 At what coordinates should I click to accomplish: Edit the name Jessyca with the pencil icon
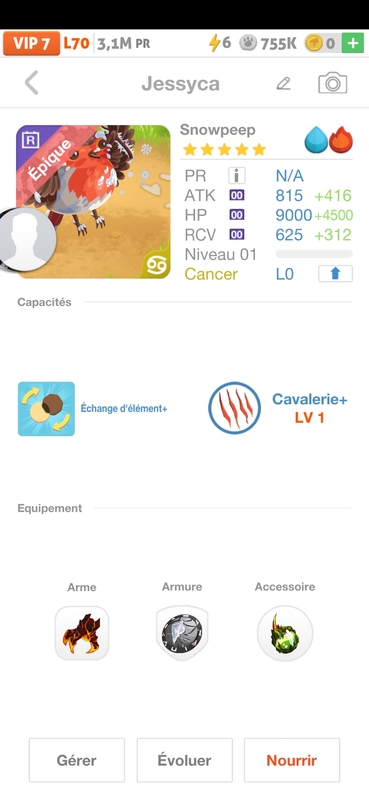(283, 83)
